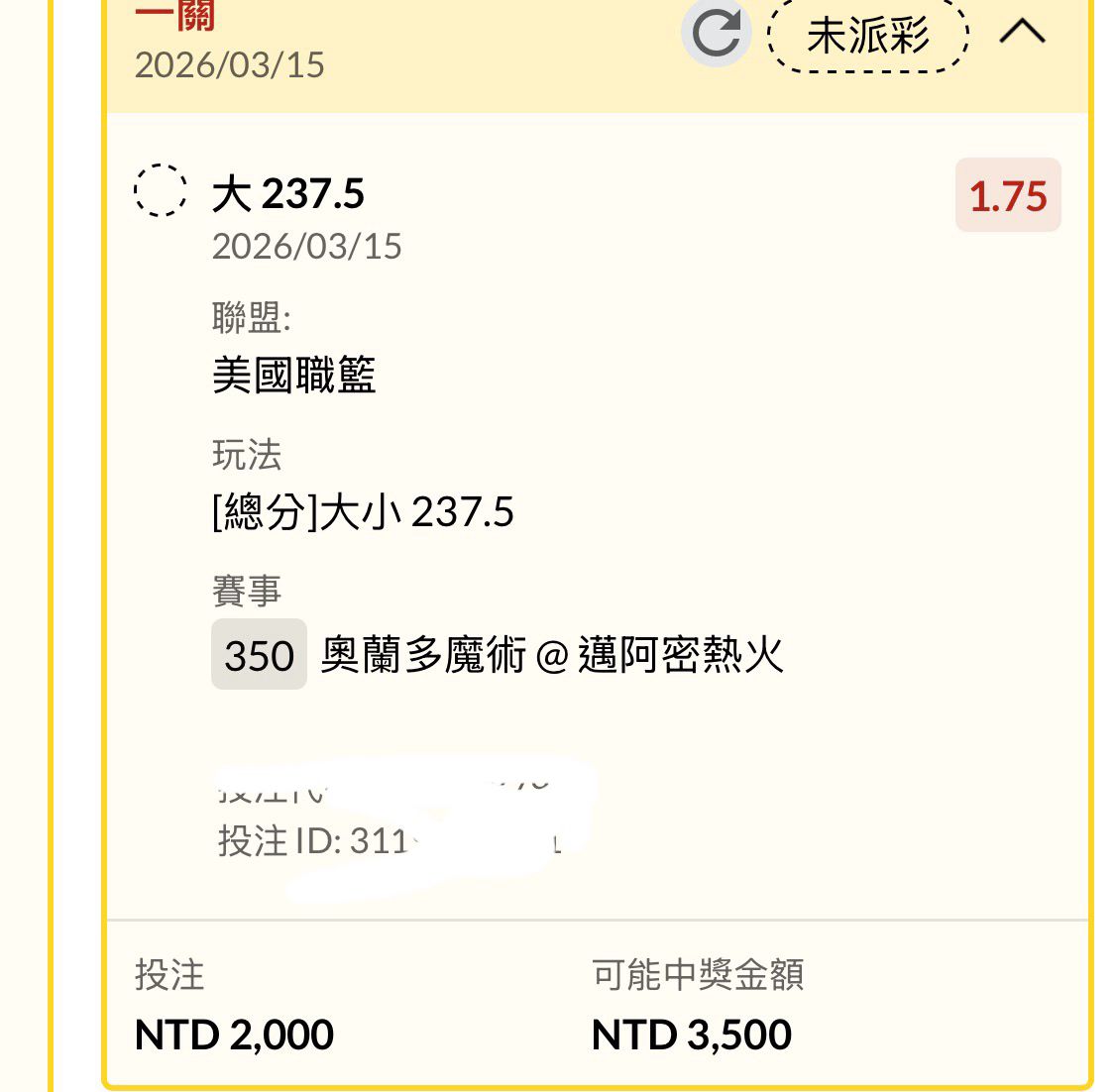Screen dimensions: 1116x1092
Task: Refresh the bet slip status
Action: pos(716,35)
